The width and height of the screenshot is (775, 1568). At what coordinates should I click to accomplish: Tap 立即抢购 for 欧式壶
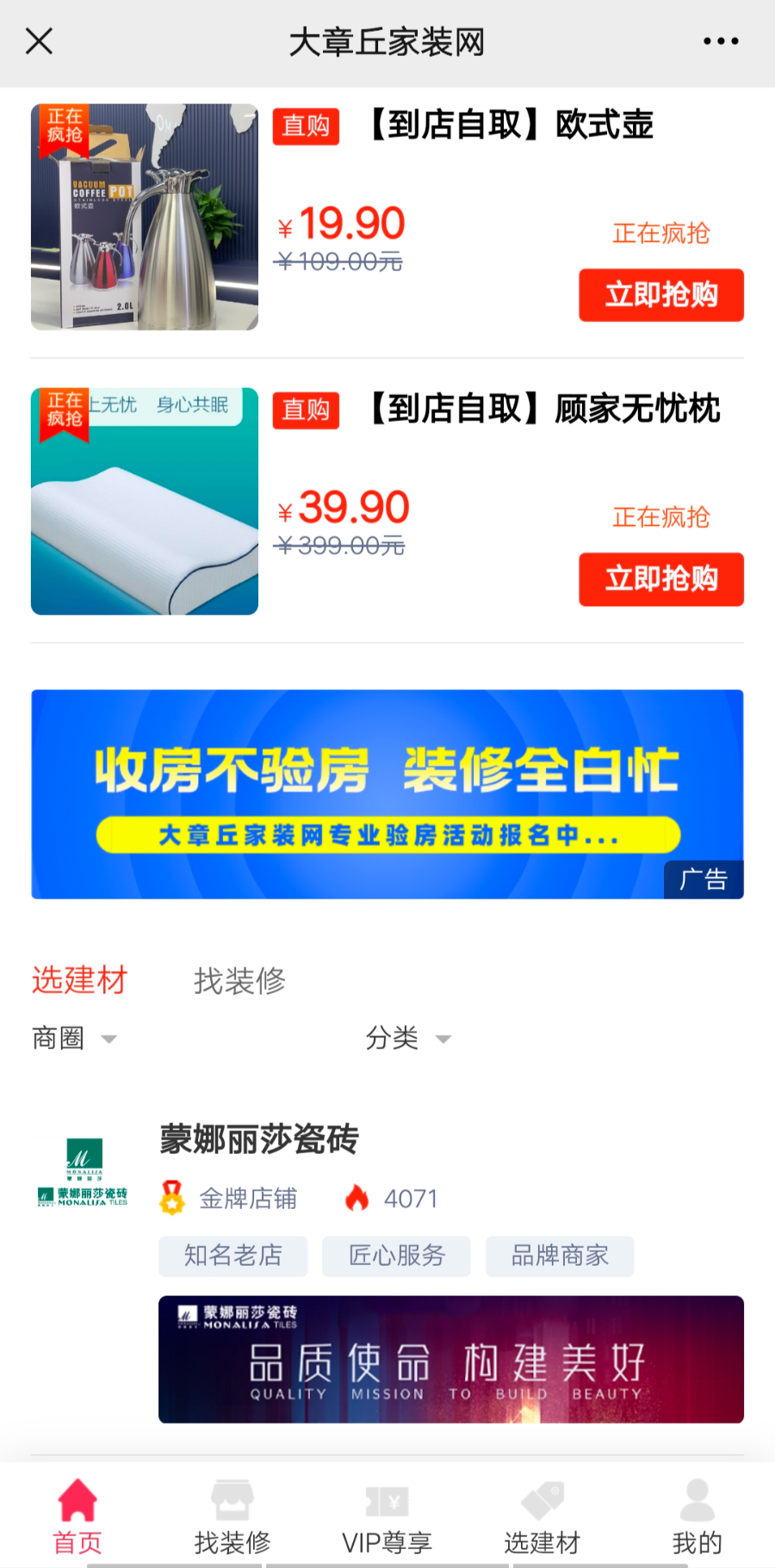pyautogui.click(x=660, y=295)
